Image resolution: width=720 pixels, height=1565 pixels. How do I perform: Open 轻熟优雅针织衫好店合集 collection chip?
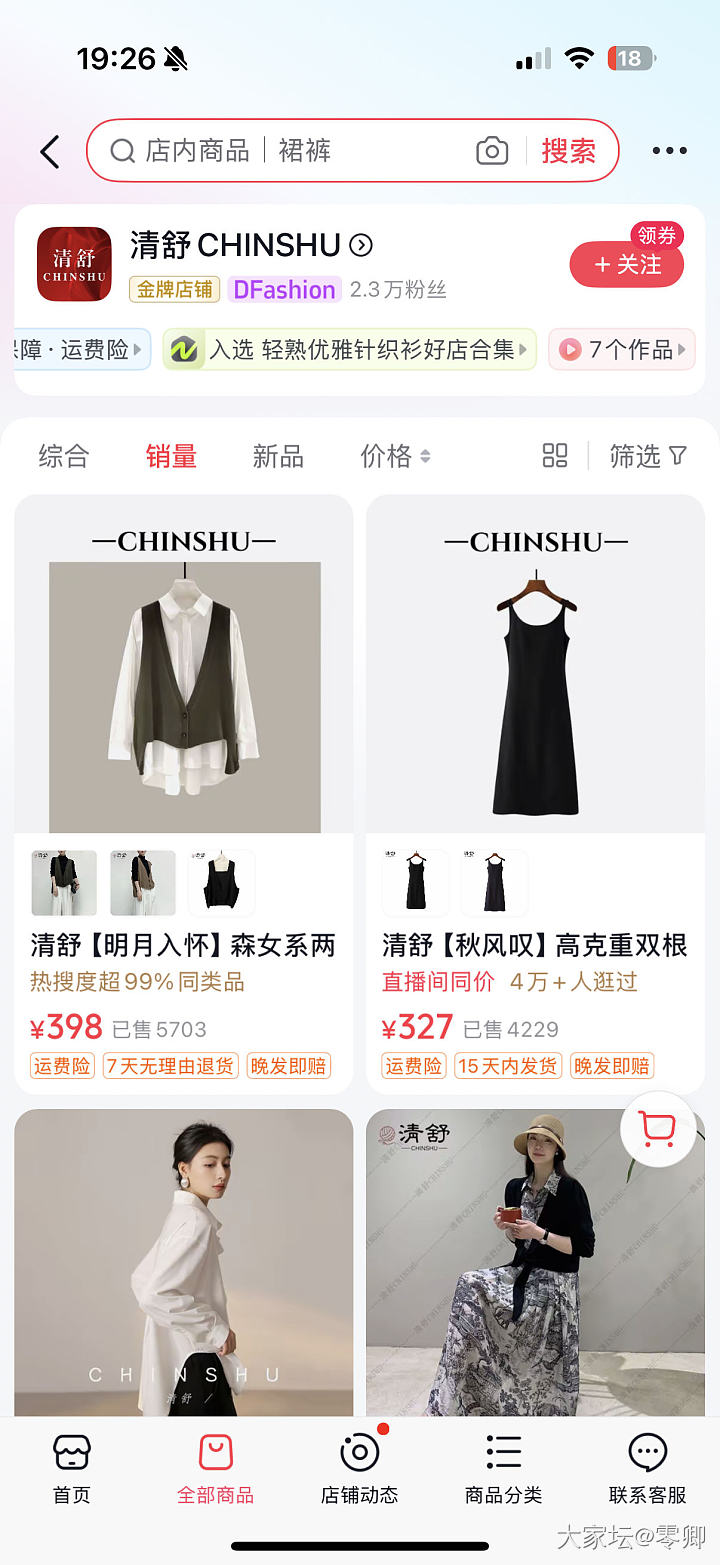point(350,350)
